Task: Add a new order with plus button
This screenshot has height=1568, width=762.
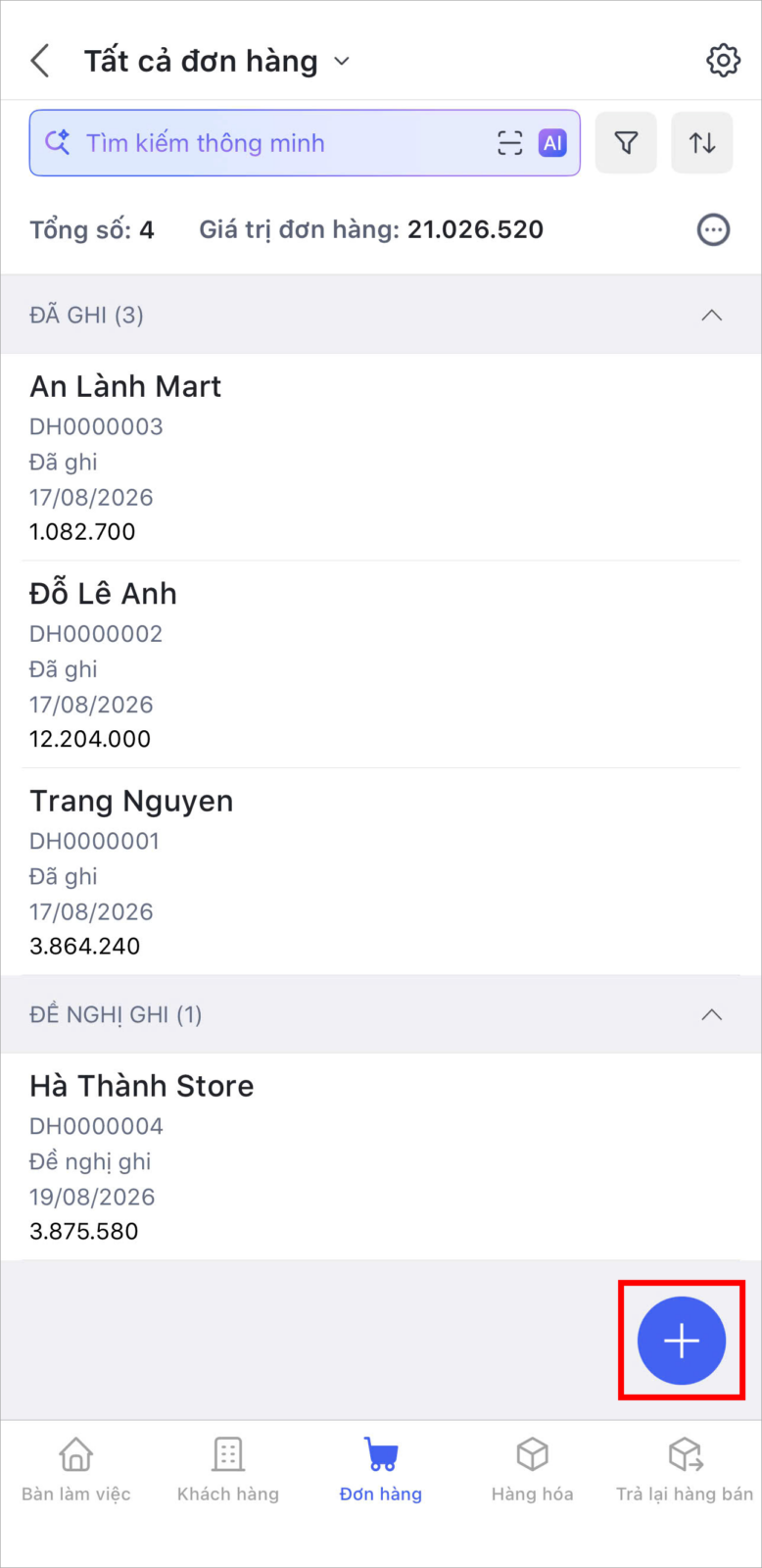Action: [x=682, y=1341]
